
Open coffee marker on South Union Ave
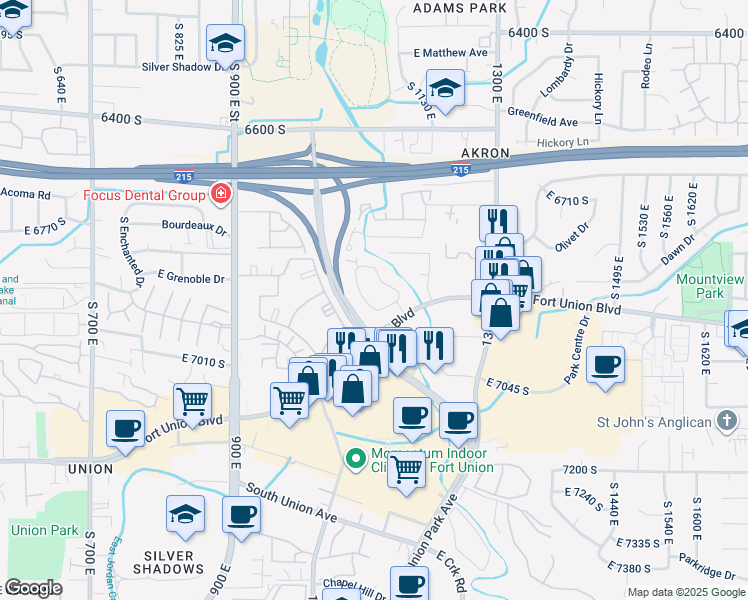pos(239,515)
